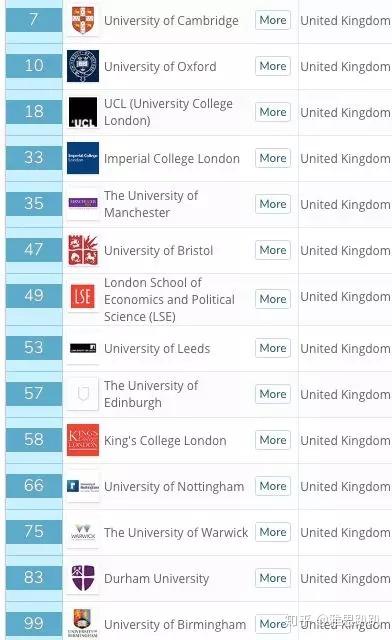
Task: Open More for UCL (University College London)
Action: [x=273, y=112]
